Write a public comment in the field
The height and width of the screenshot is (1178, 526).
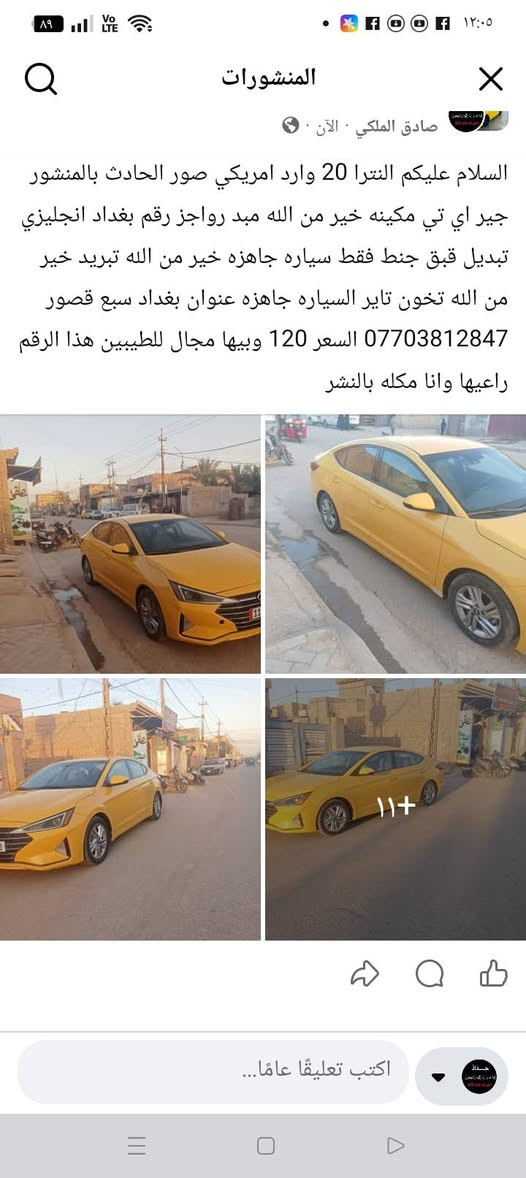213,1071
